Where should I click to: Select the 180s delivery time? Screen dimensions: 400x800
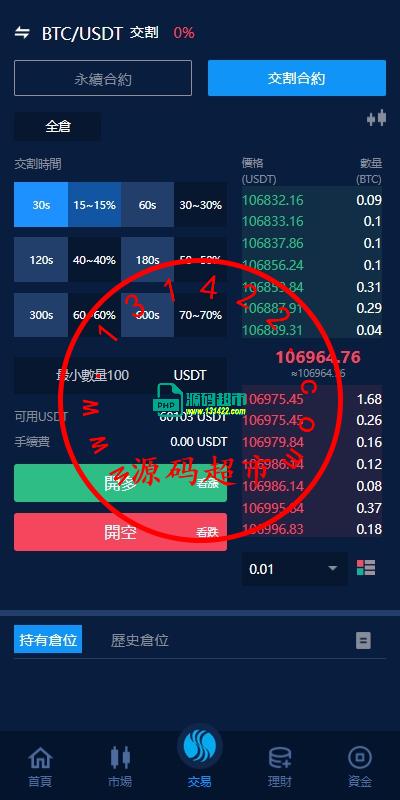(147, 260)
